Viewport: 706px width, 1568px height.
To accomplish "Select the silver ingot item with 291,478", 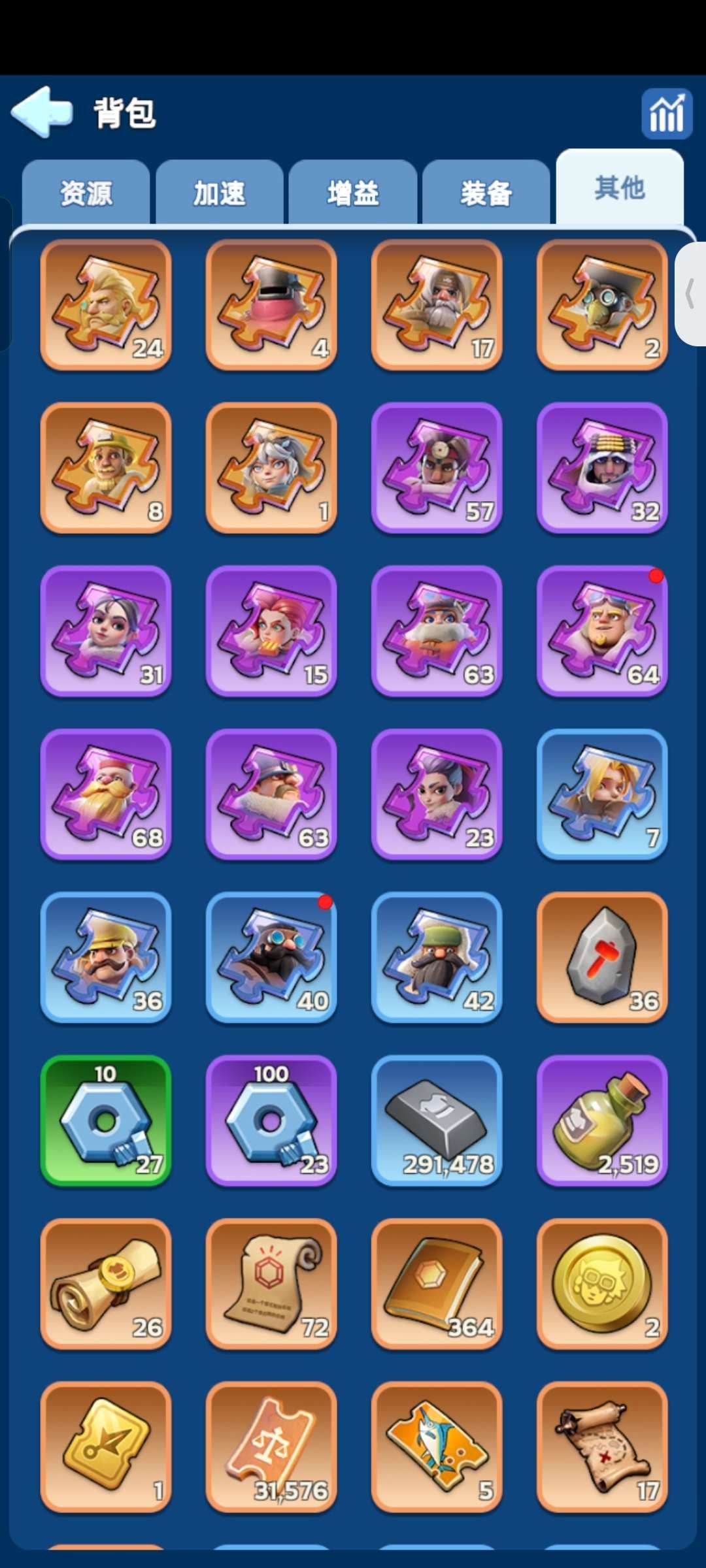I will 437,1120.
